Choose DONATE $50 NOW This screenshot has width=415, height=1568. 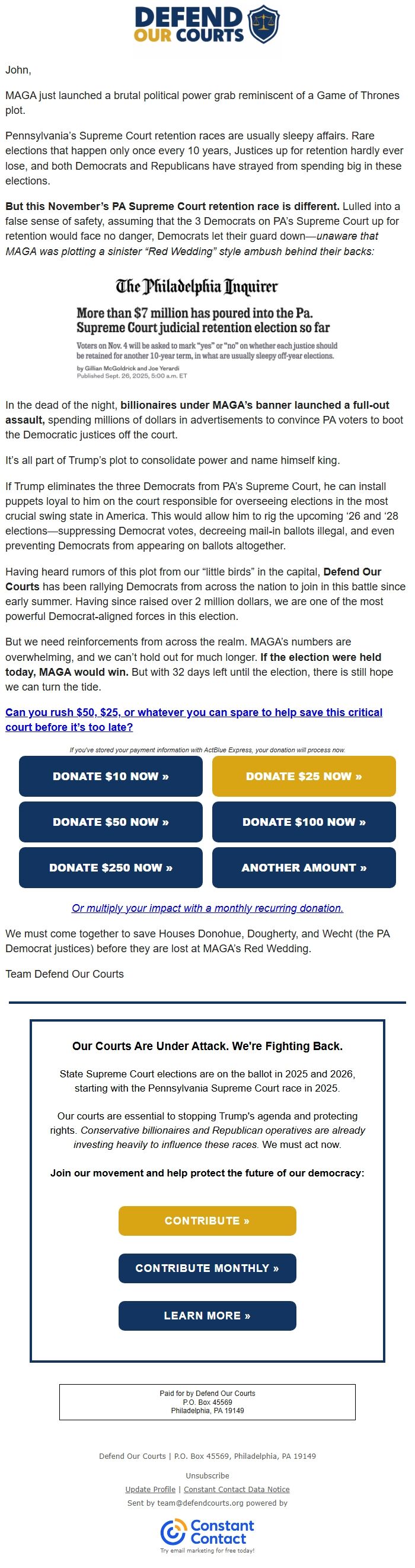[x=110, y=822]
